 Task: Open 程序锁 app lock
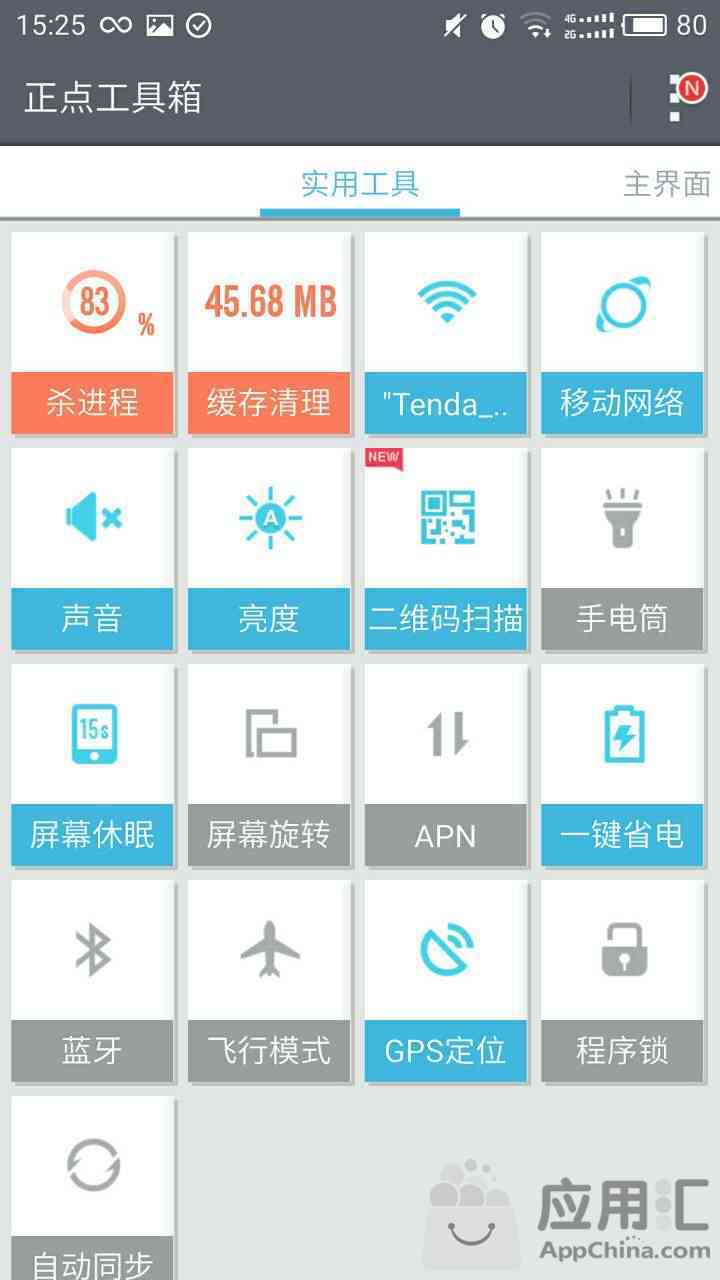tap(622, 981)
